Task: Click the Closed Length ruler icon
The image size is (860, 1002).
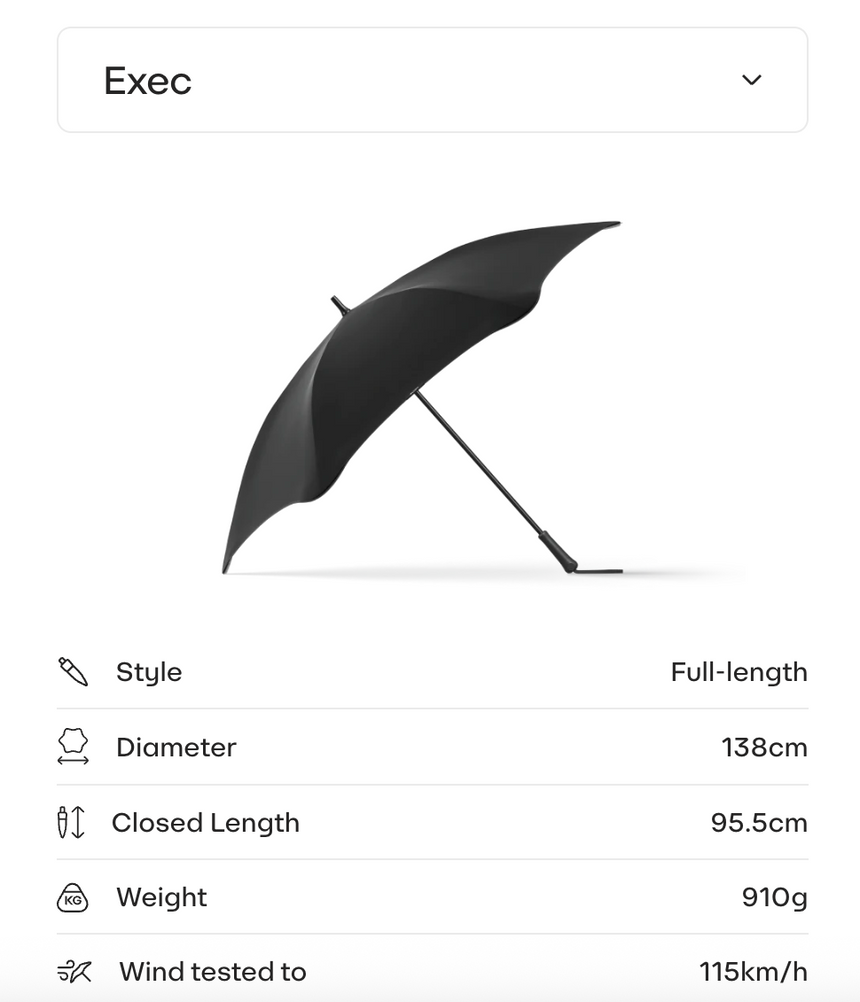Action: coord(69,822)
